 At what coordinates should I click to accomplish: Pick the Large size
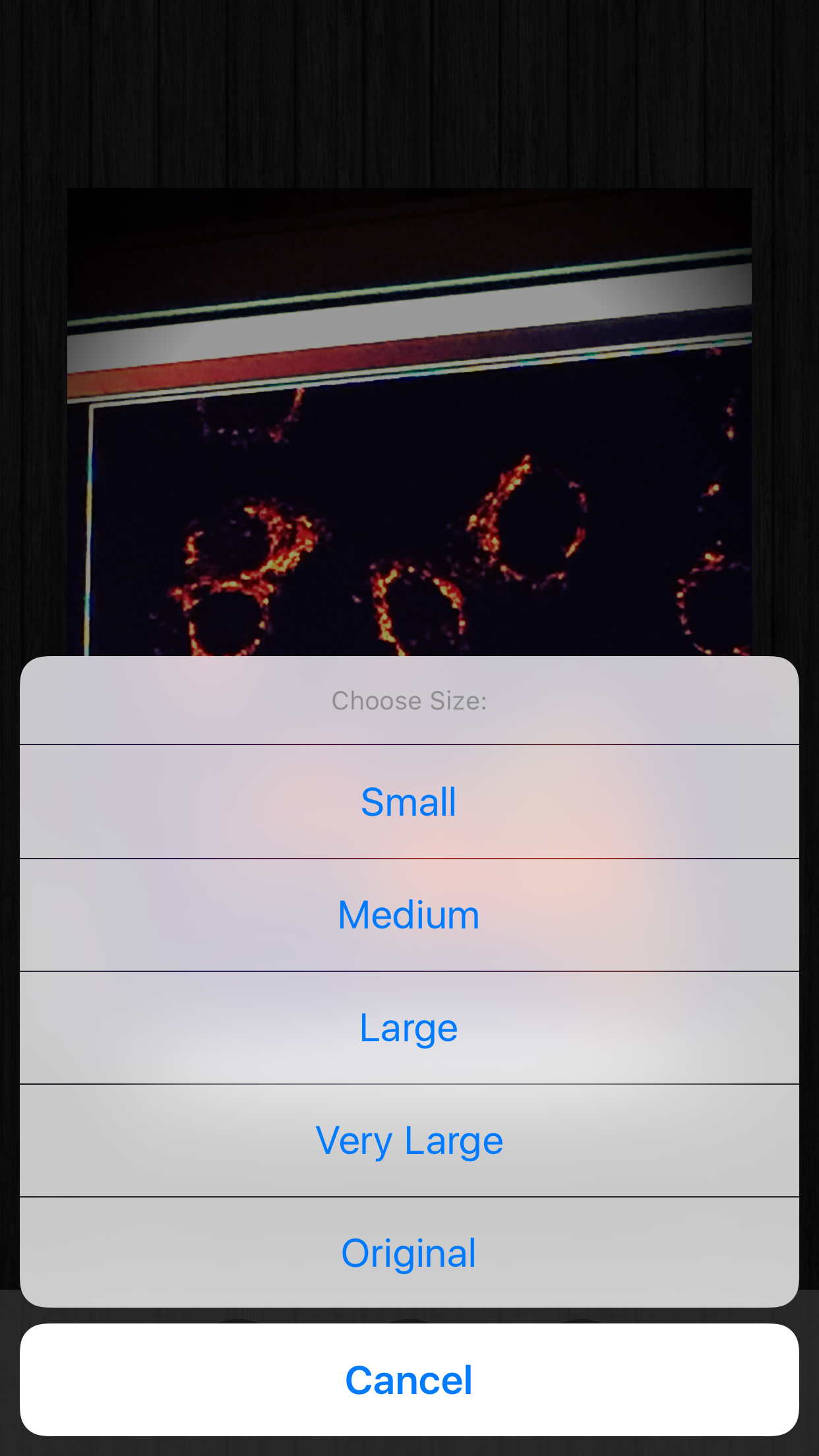(409, 1028)
